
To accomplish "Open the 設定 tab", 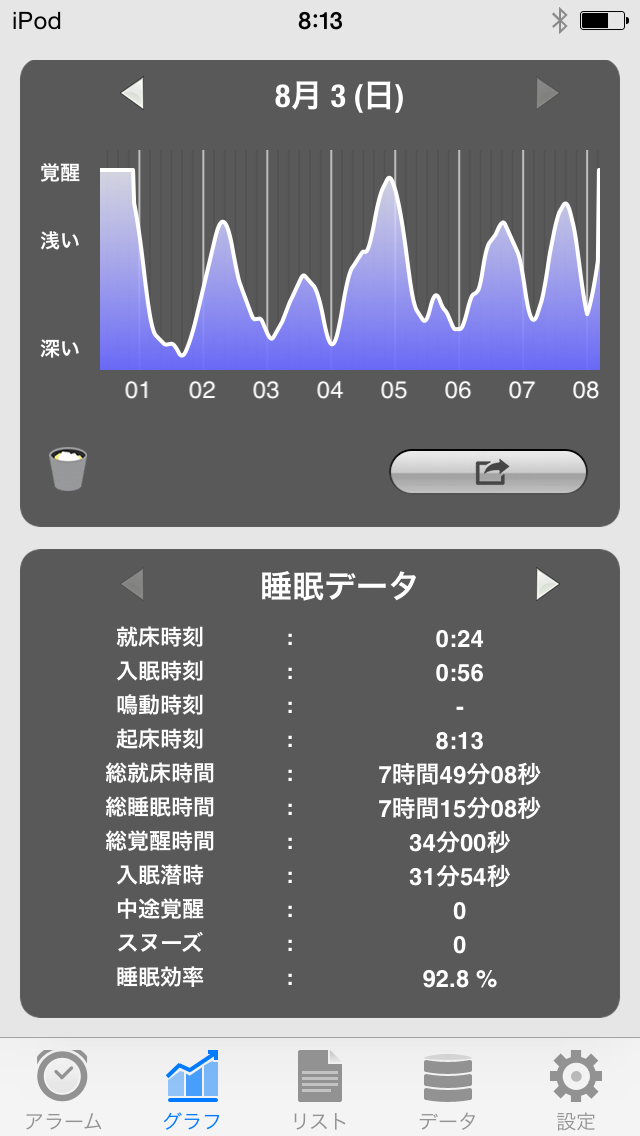I will (x=576, y=1088).
